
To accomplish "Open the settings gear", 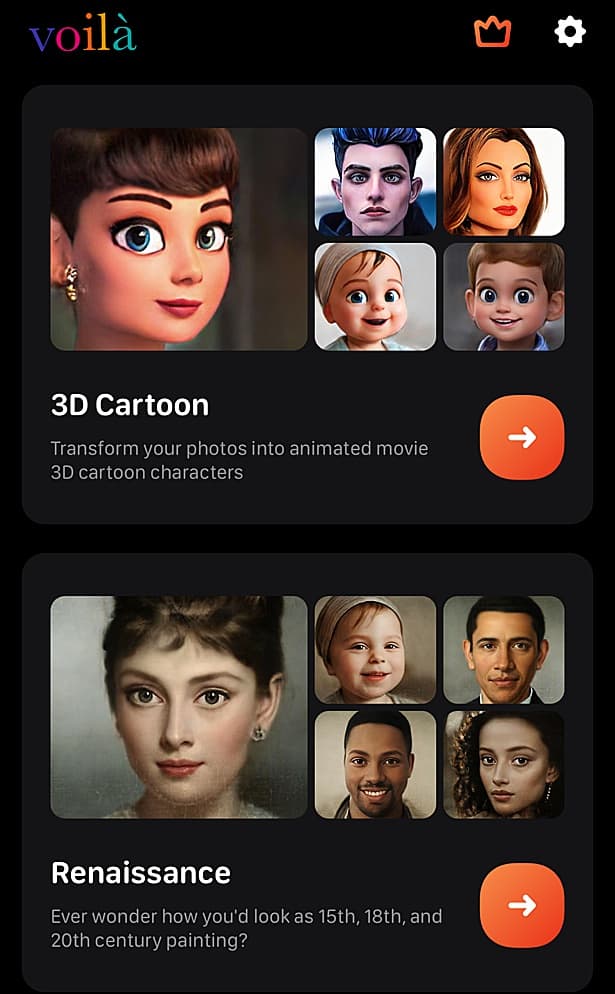I will [x=570, y=32].
